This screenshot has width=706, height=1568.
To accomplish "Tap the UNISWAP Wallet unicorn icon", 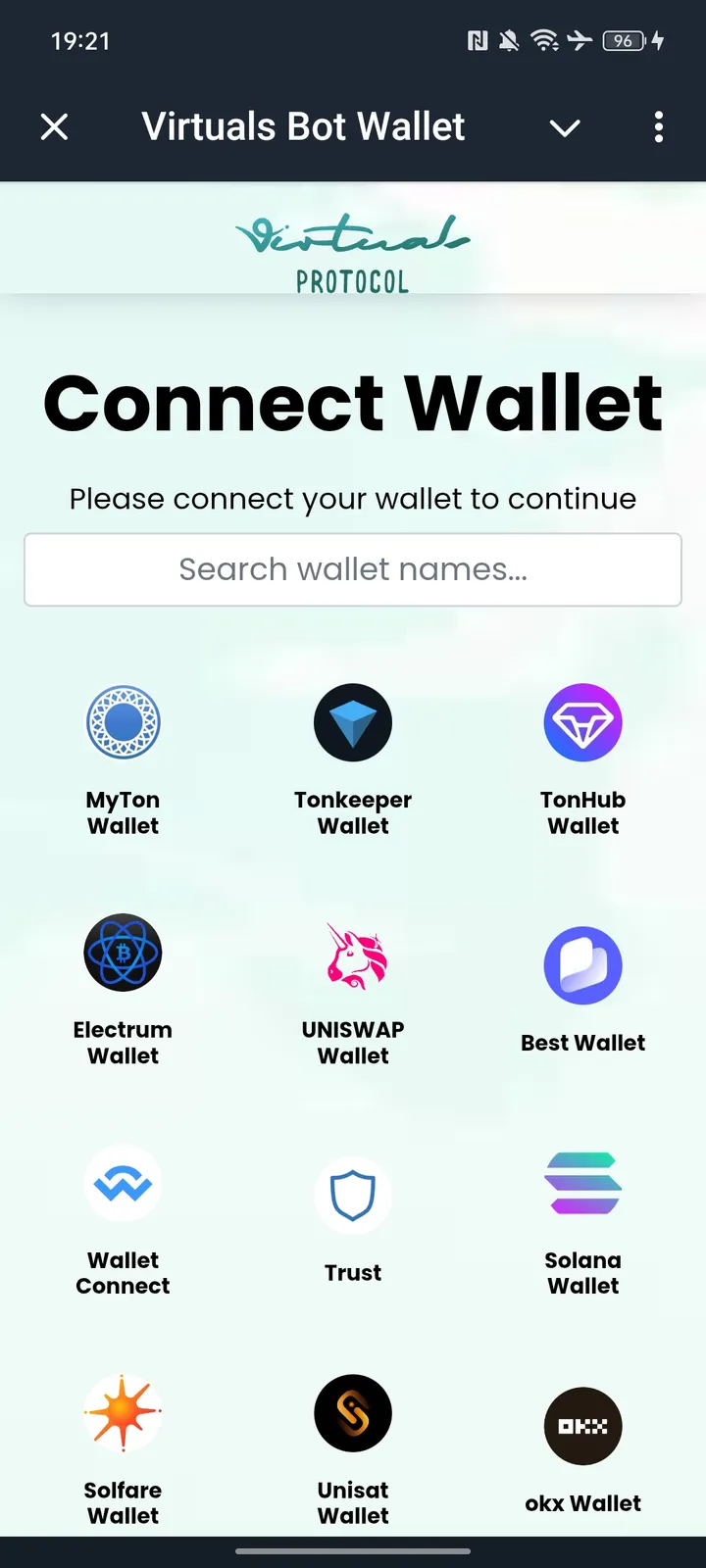I will [353, 953].
